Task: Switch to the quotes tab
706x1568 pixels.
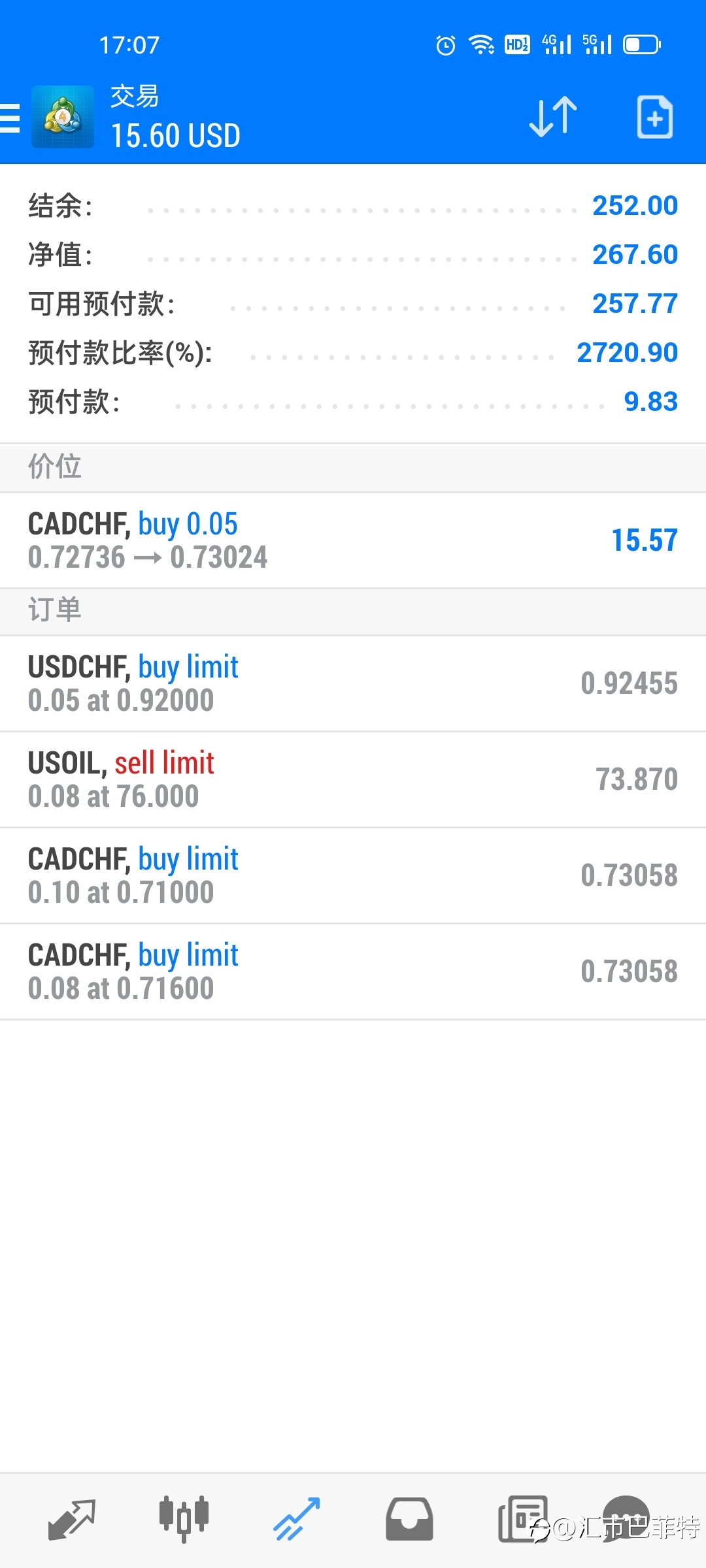Action: tap(72, 1520)
